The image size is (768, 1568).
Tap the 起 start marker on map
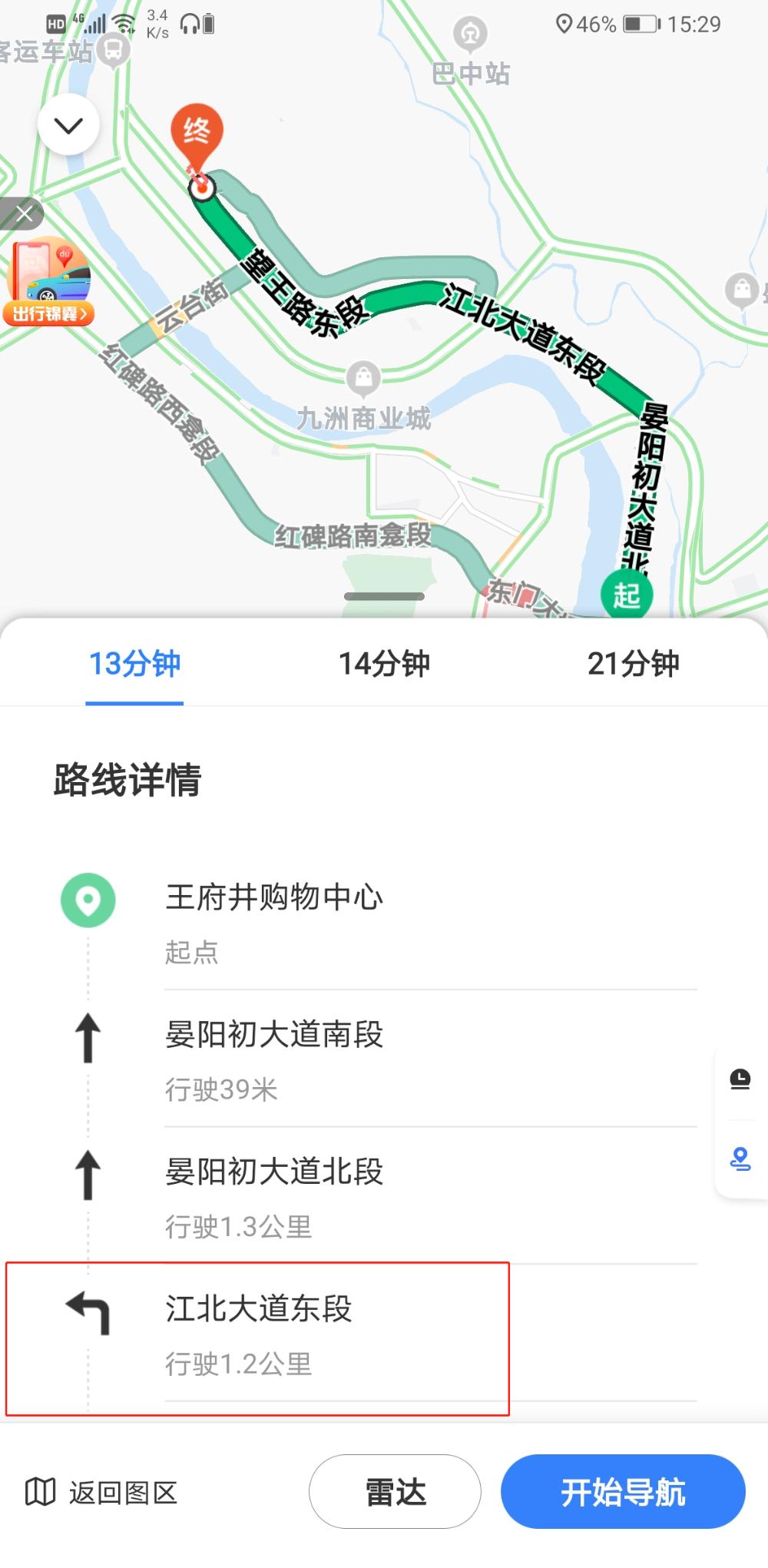point(626,595)
